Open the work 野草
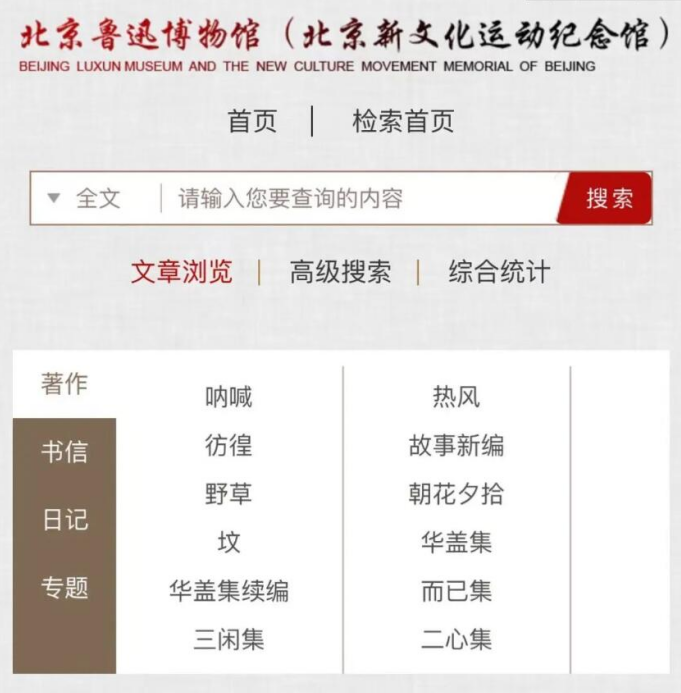681x693 pixels. (x=228, y=494)
